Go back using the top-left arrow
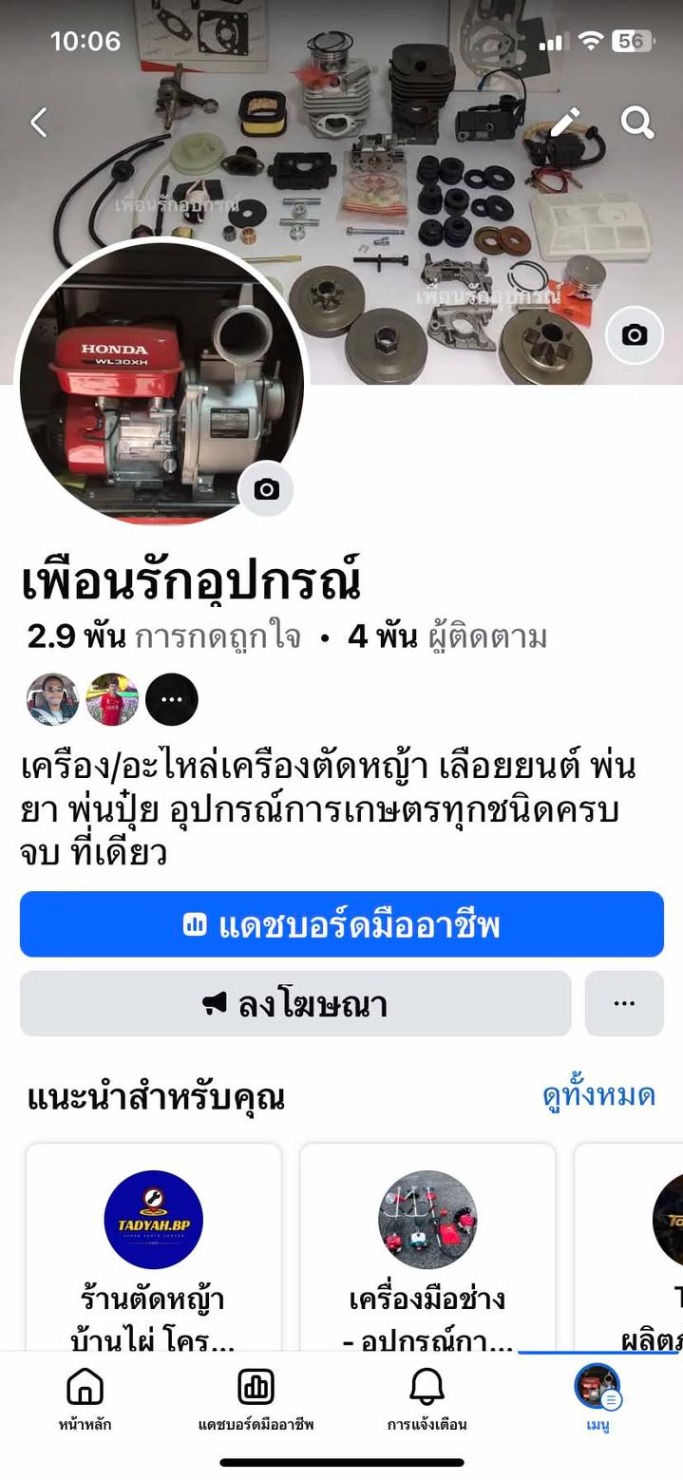The width and height of the screenshot is (683, 1480). [39, 123]
